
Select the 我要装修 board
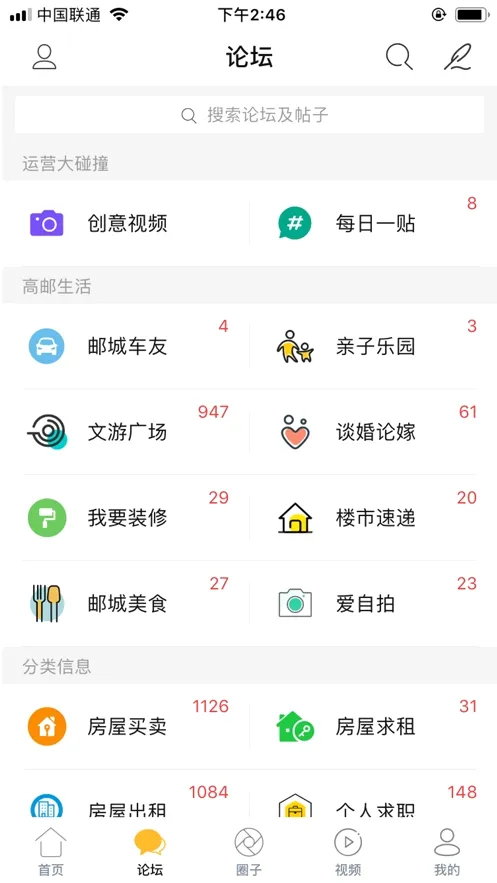[x=125, y=518]
